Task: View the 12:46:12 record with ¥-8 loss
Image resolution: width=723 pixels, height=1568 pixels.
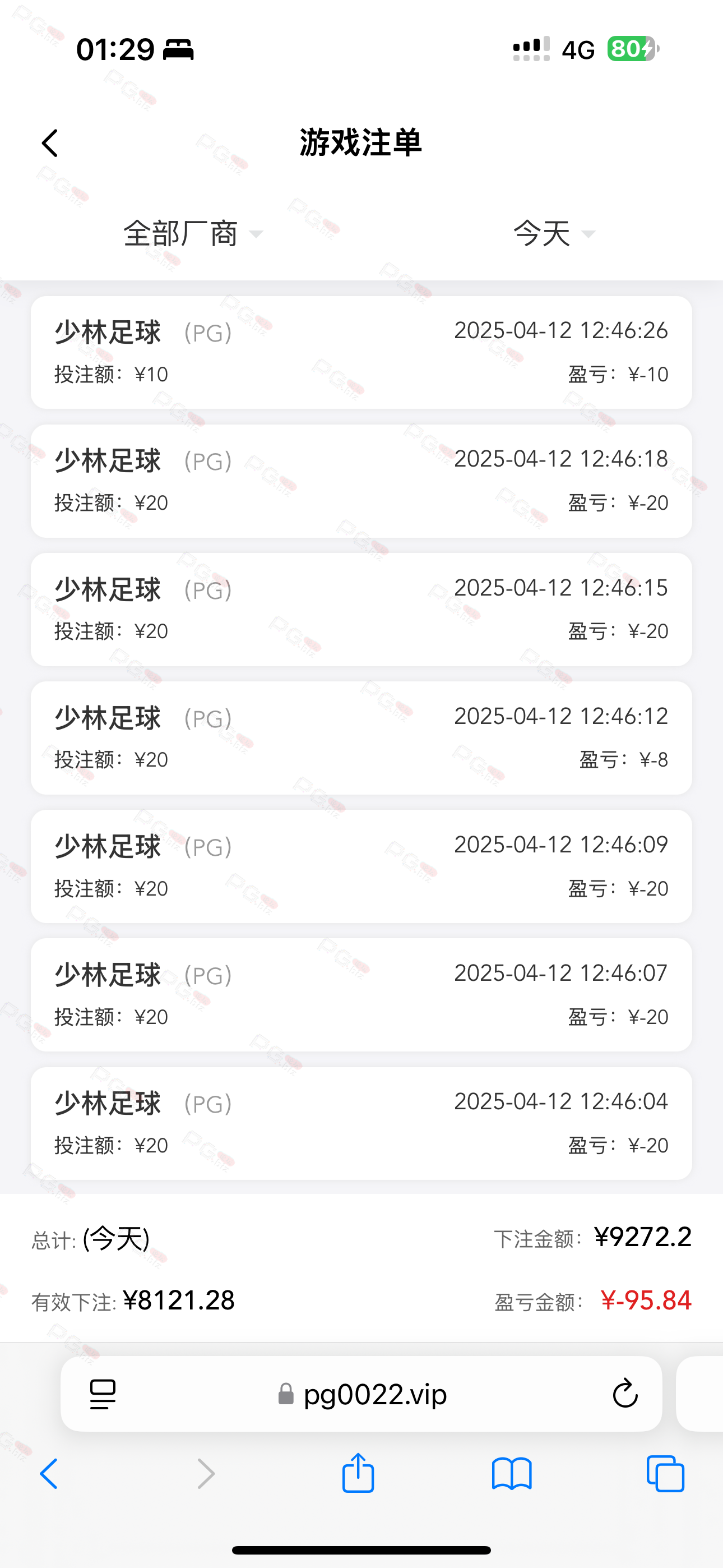Action: [361, 738]
